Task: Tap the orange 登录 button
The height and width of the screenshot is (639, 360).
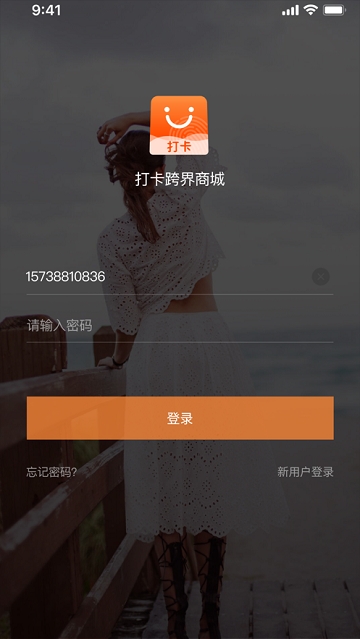Action: 180,418
